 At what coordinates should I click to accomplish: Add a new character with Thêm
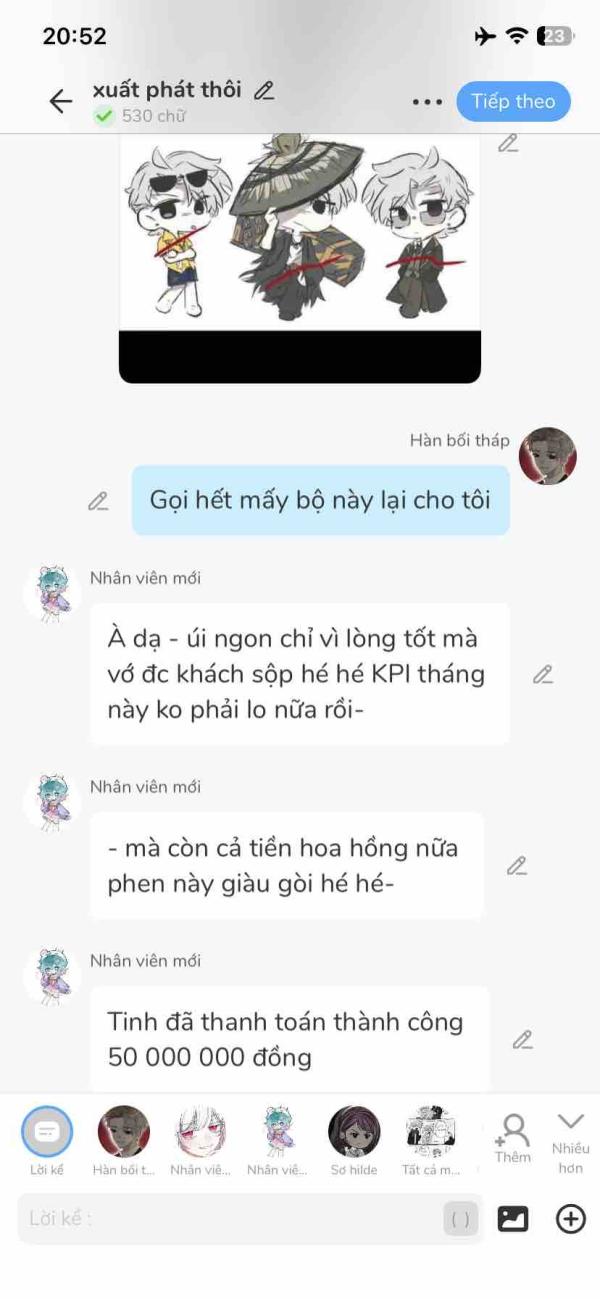click(x=513, y=1138)
